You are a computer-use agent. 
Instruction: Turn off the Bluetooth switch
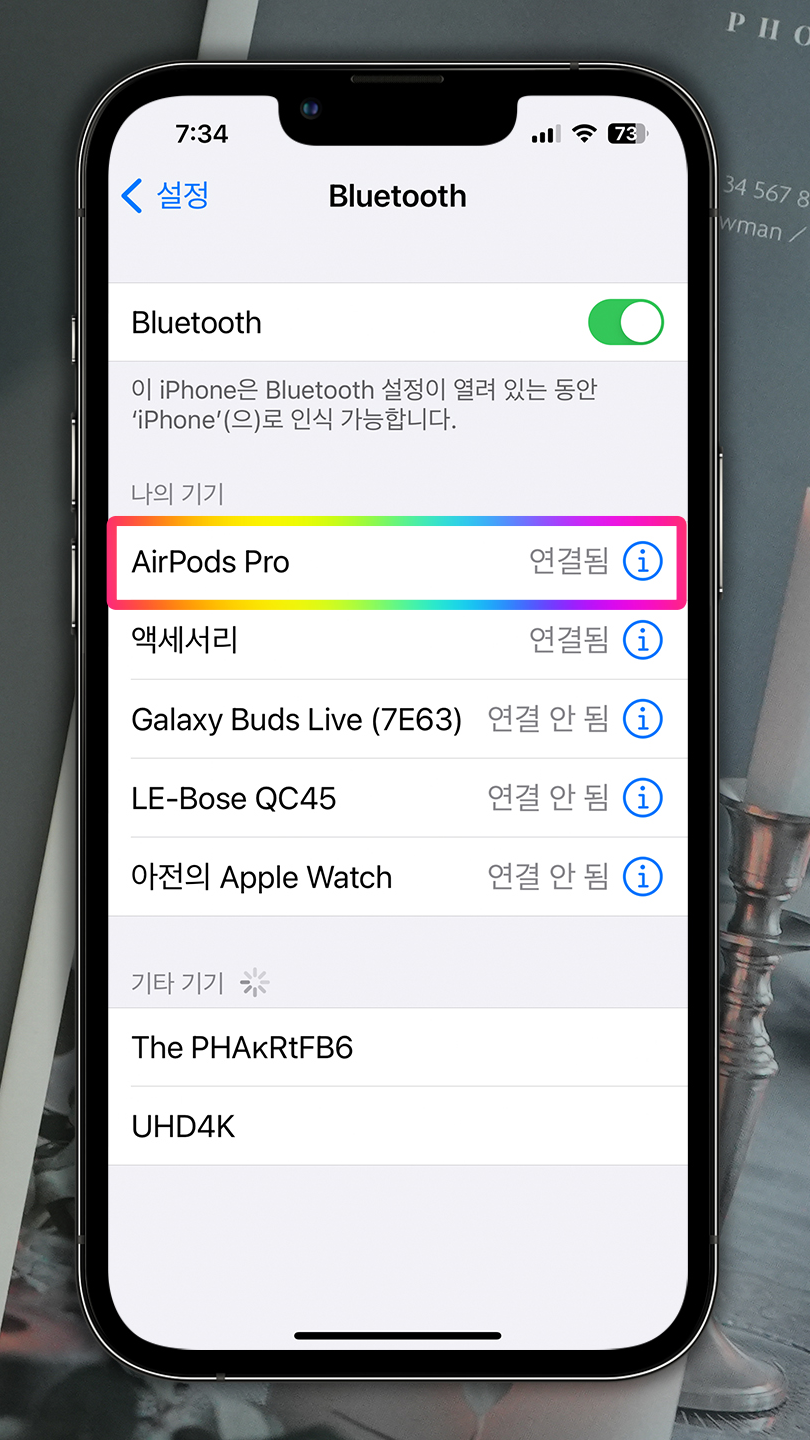[x=626, y=323]
